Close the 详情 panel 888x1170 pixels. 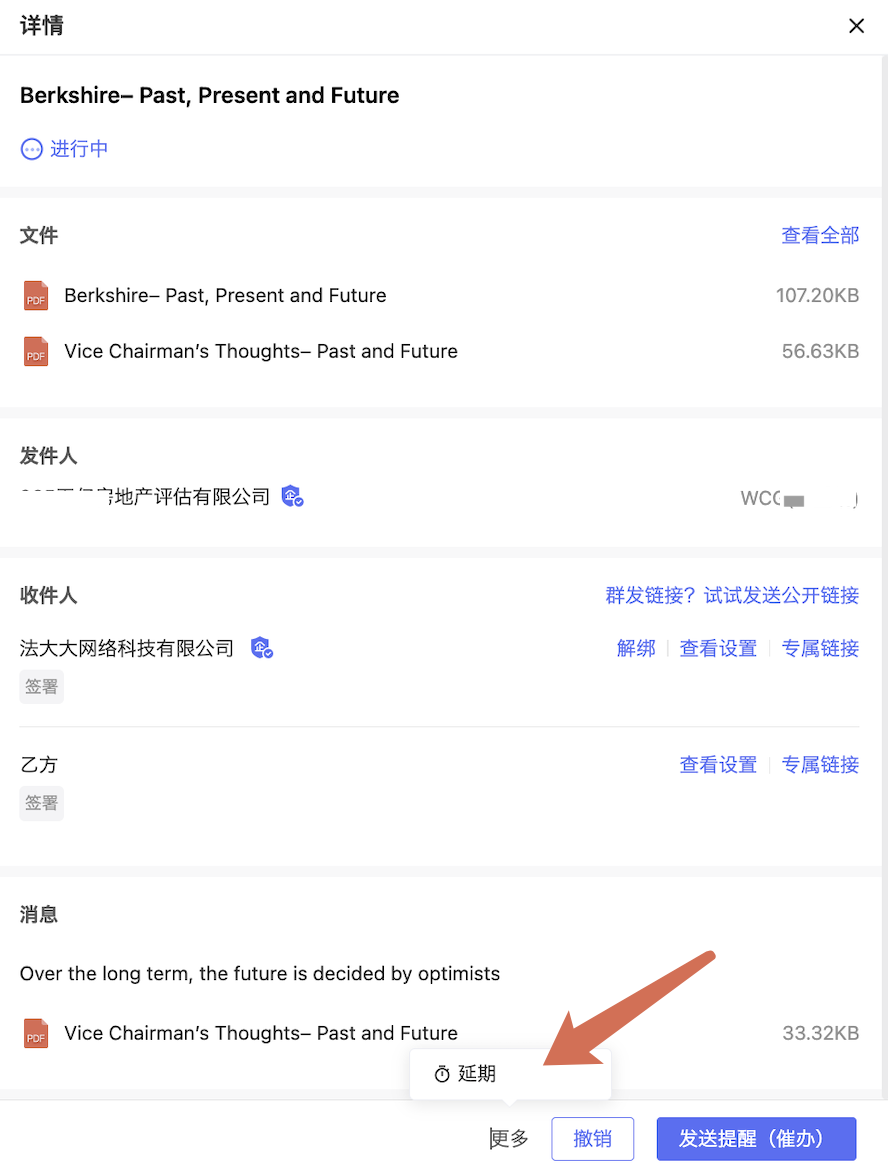[x=856, y=26]
